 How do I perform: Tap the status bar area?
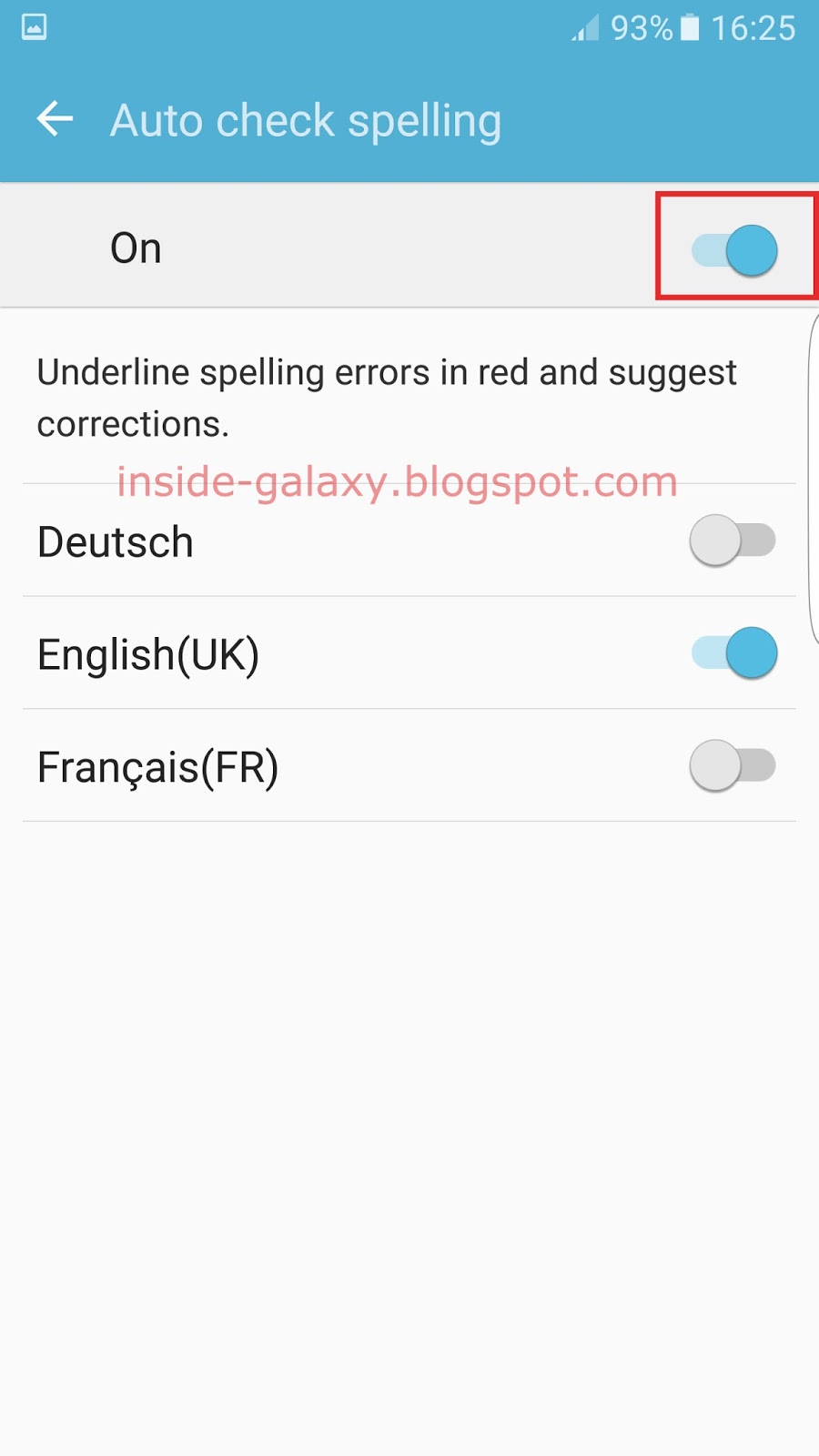pyautogui.click(x=409, y=27)
